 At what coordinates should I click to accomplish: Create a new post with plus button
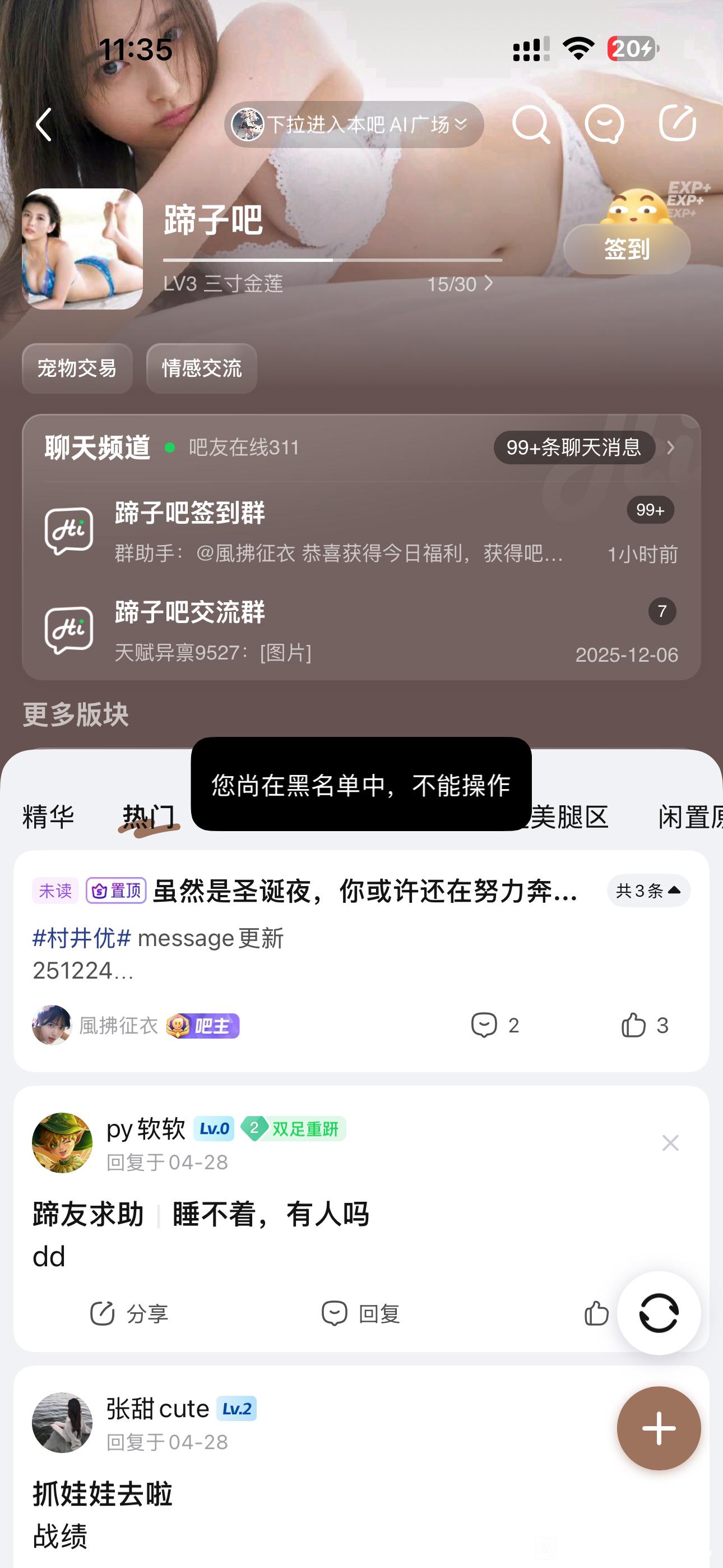pyautogui.click(x=659, y=1428)
